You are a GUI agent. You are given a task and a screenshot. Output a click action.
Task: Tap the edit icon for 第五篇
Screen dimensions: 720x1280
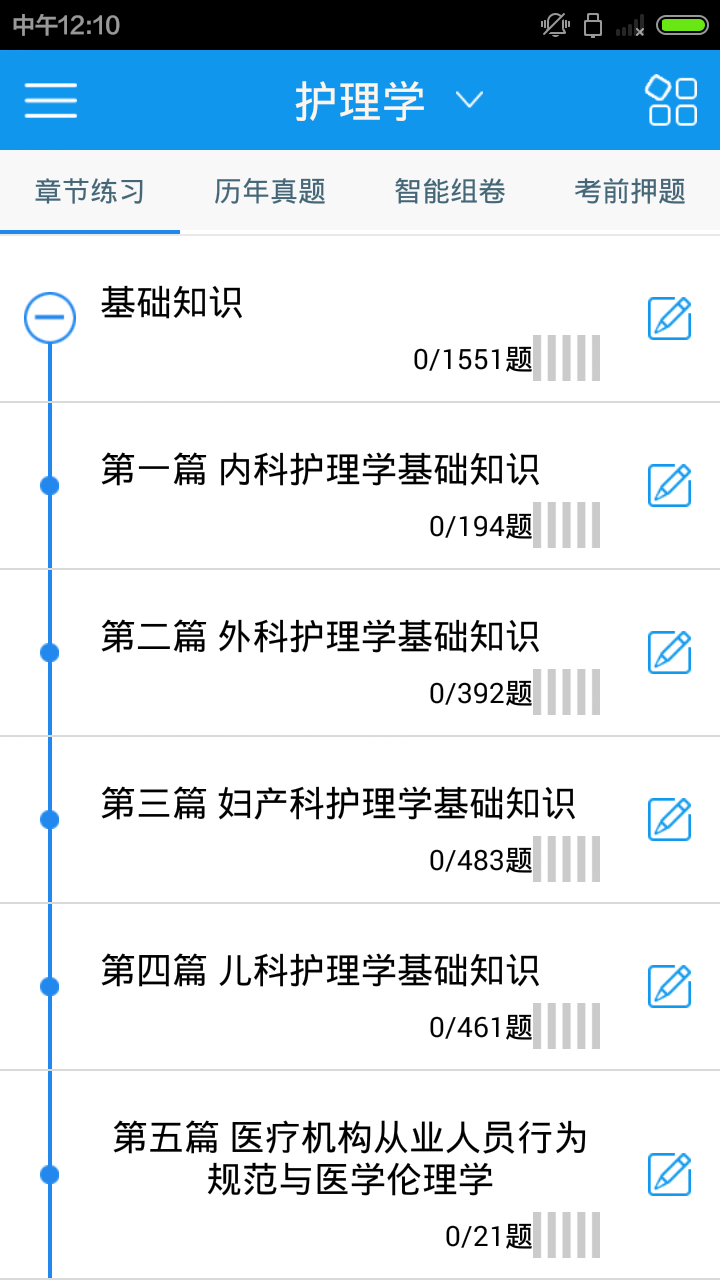point(669,1174)
